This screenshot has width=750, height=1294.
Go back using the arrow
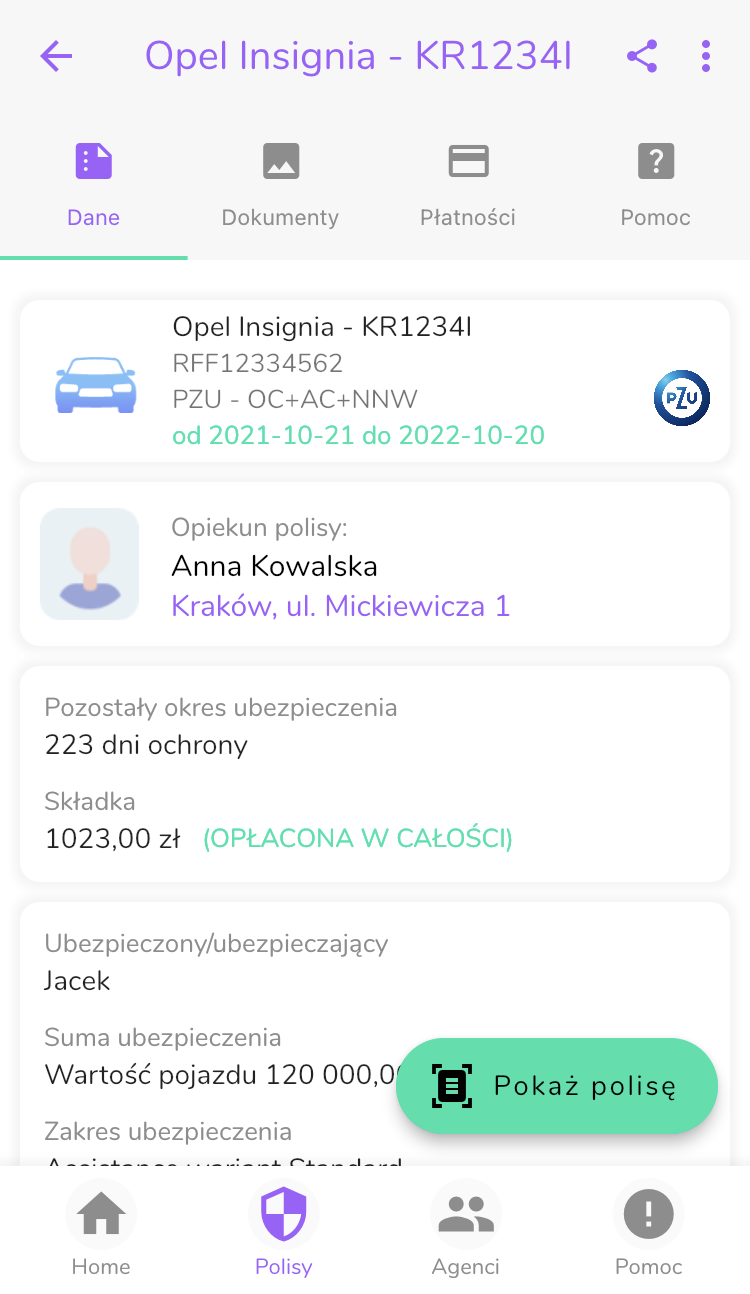pyautogui.click(x=56, y=56)
